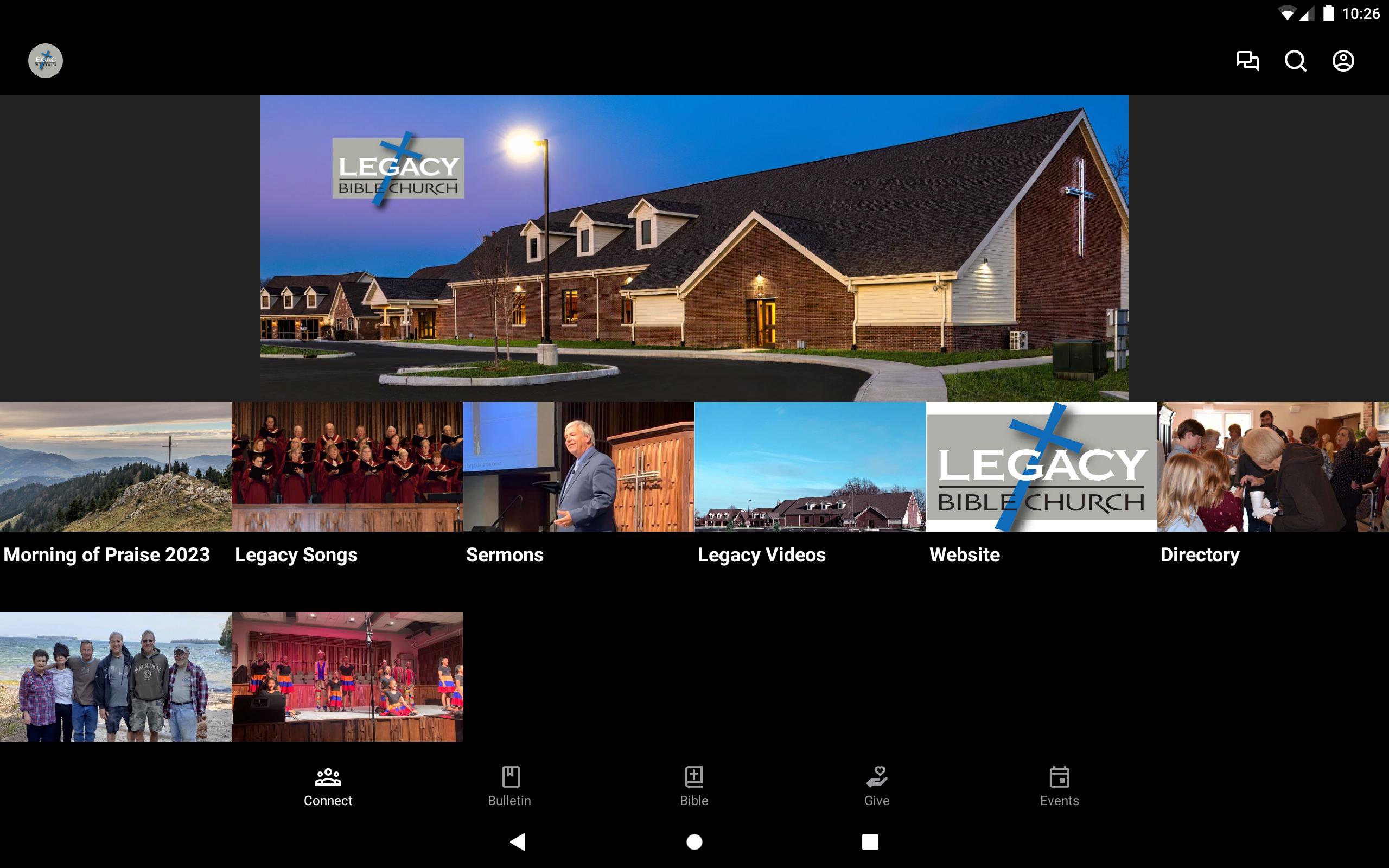
Task: Switch to the Events tab
Action: coord(1059,786)
